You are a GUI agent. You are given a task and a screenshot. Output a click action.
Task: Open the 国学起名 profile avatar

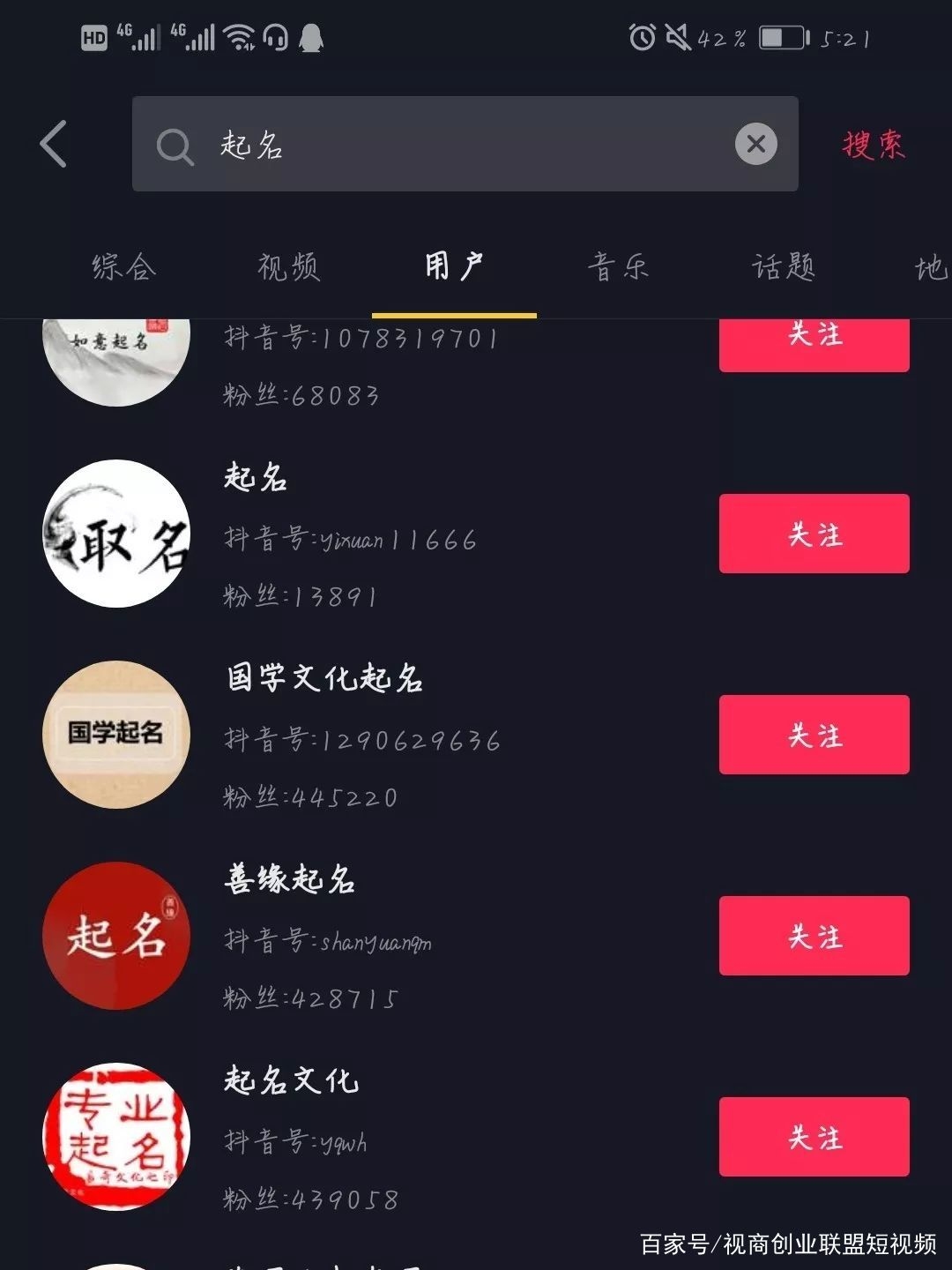115,735
